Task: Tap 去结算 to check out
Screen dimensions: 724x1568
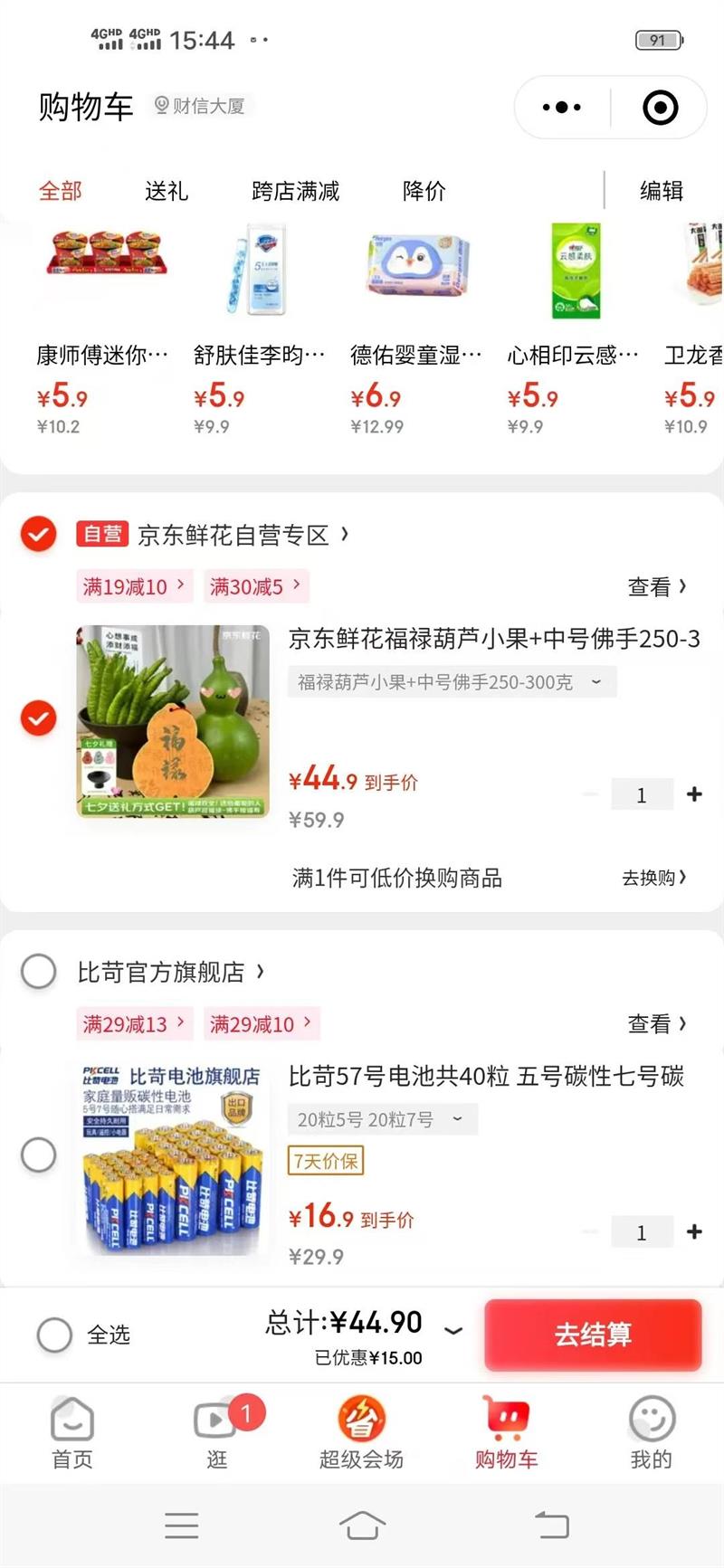Action: tap(593, 1335)
